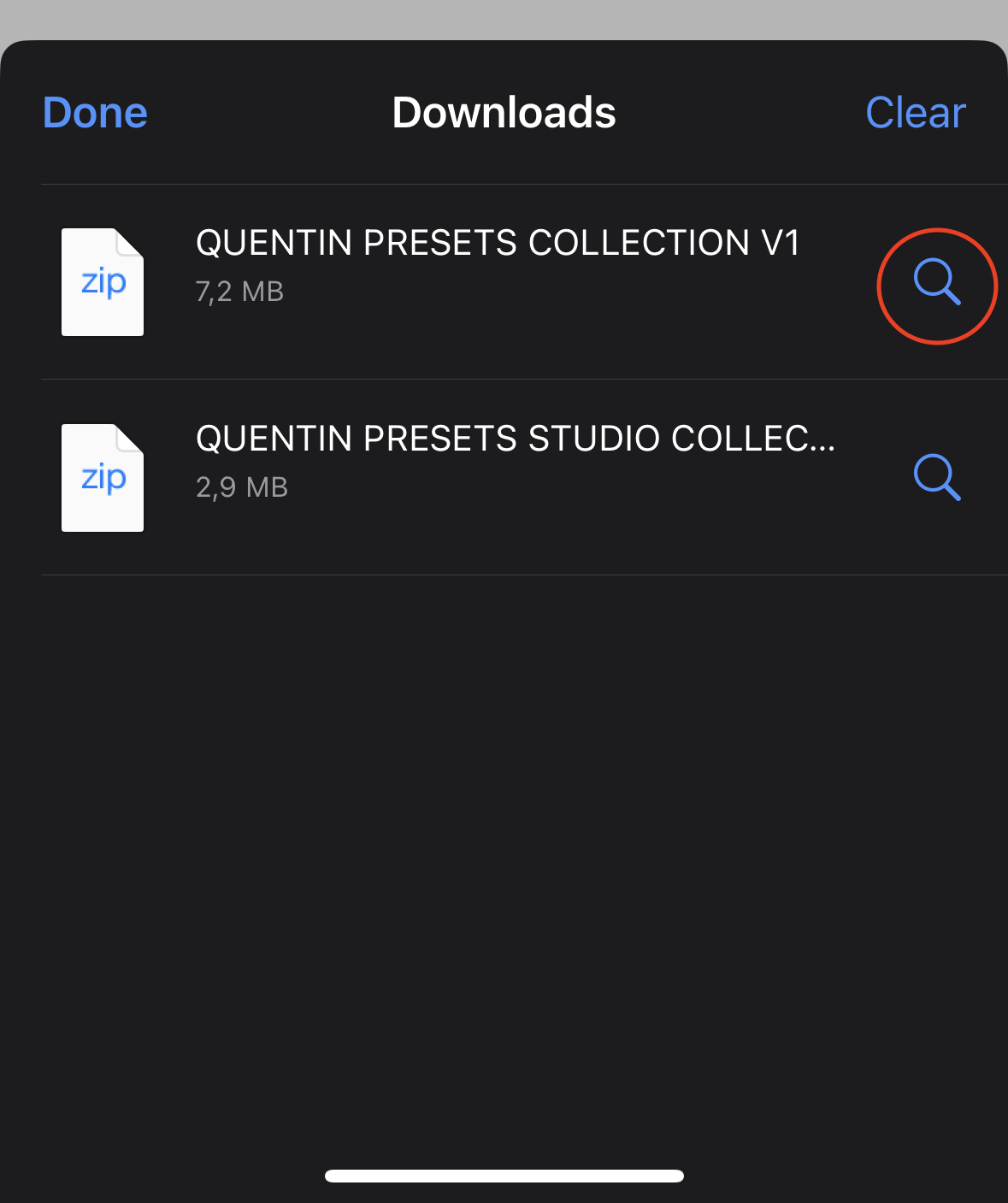Tap Done to close the Downloads list
The image size is (1008, 1203).
click(x=95, y=113)
